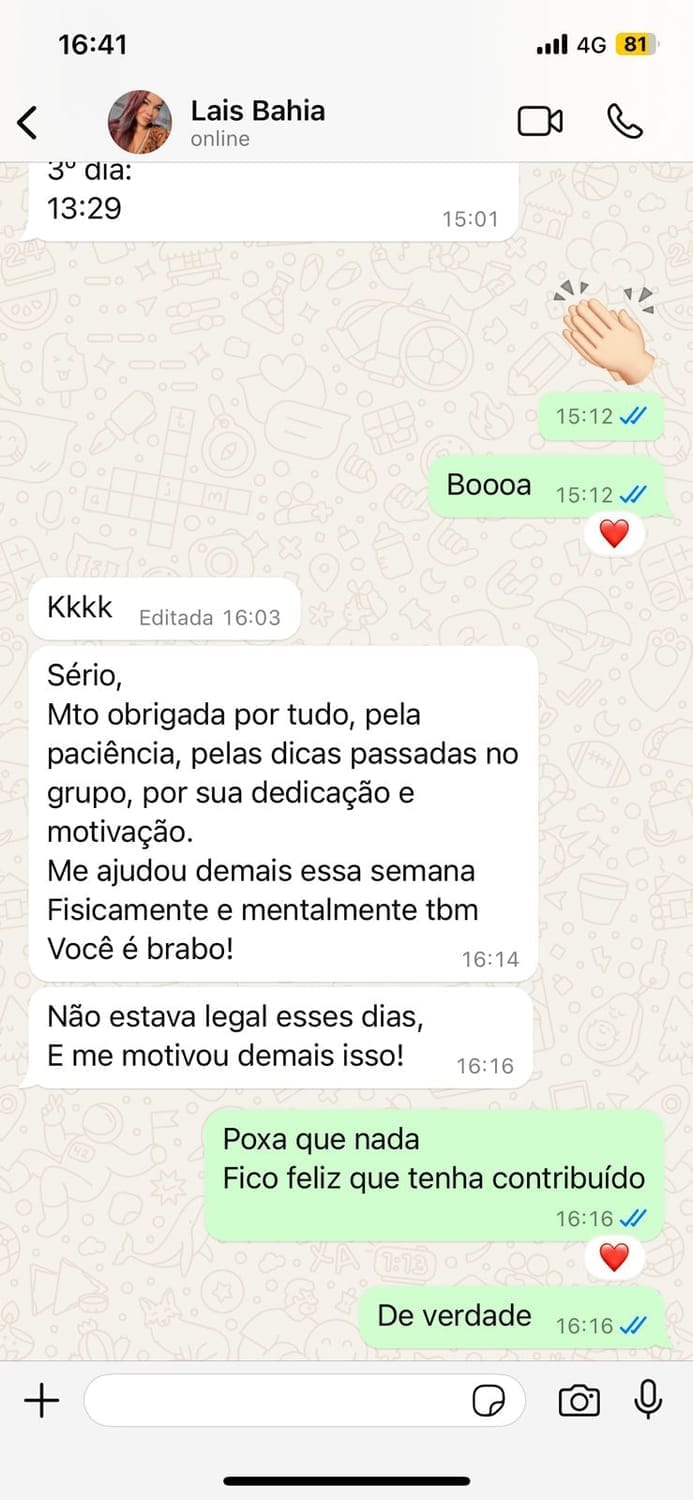
Task: Open the sticker picker
Action: tap(489, 1402)
